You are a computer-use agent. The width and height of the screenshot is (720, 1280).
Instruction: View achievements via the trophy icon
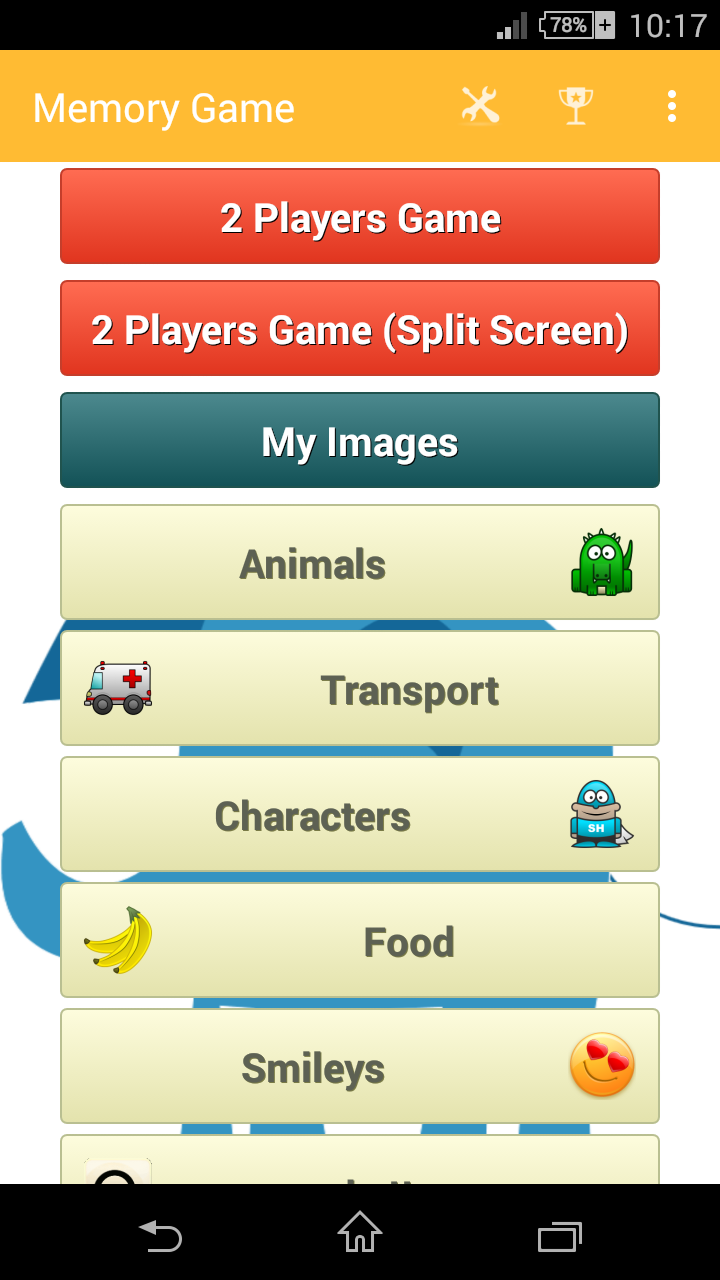point(575,106)
